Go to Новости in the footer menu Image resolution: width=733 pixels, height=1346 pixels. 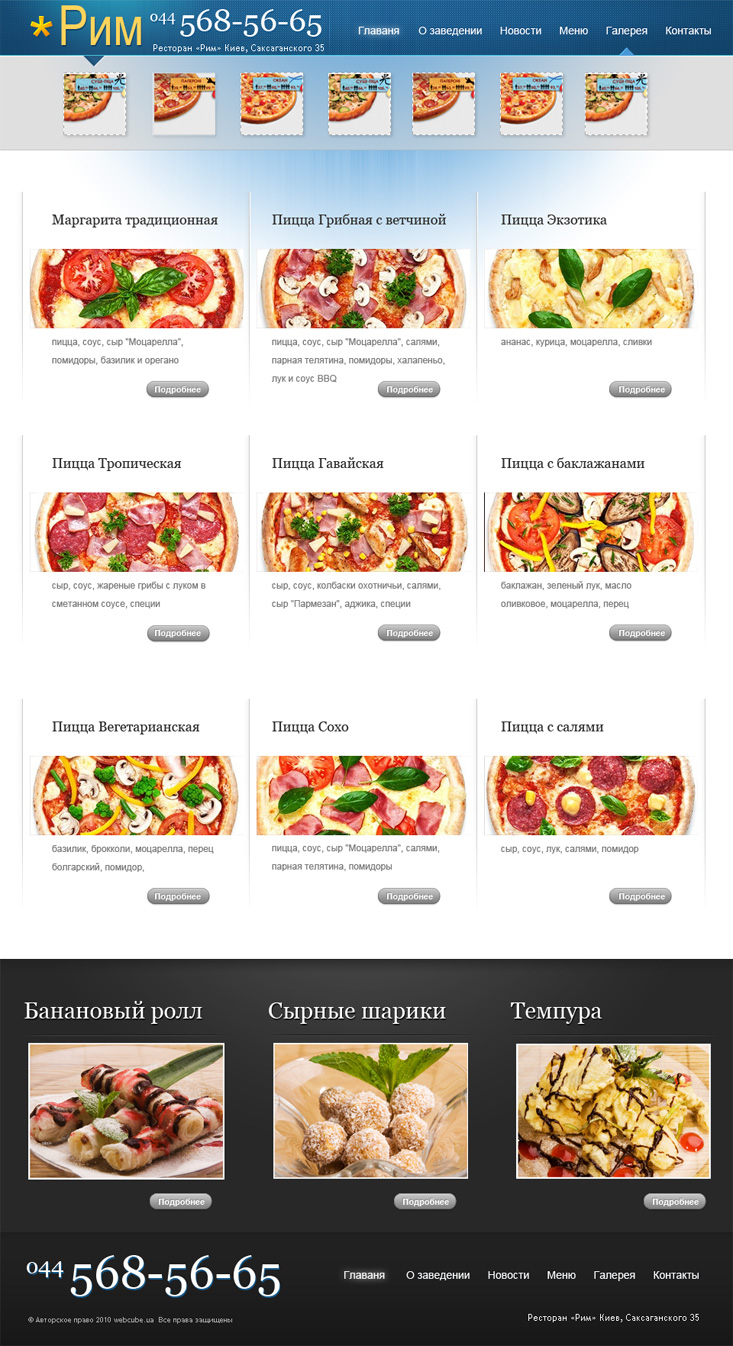tap(508, 1275)
